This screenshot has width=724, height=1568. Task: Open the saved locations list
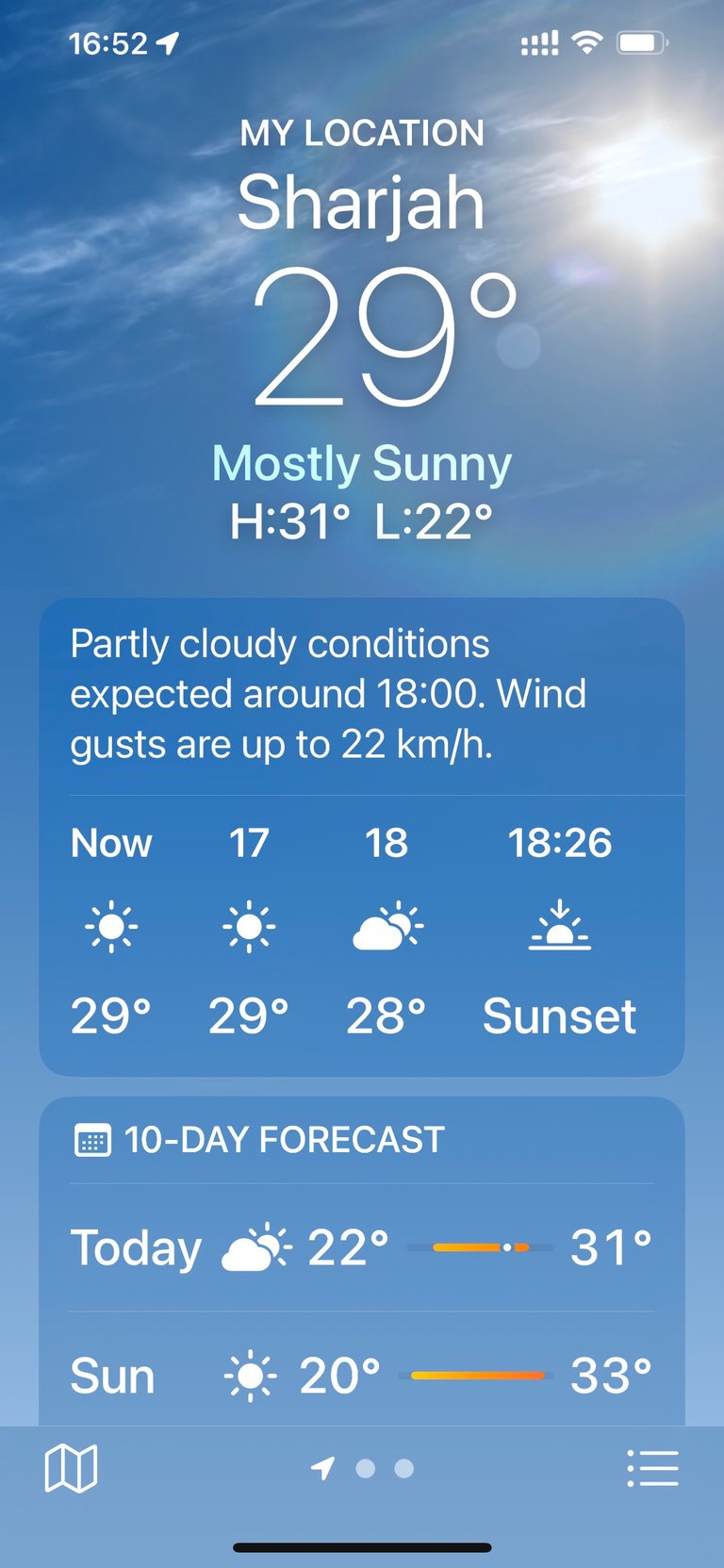652,1468
